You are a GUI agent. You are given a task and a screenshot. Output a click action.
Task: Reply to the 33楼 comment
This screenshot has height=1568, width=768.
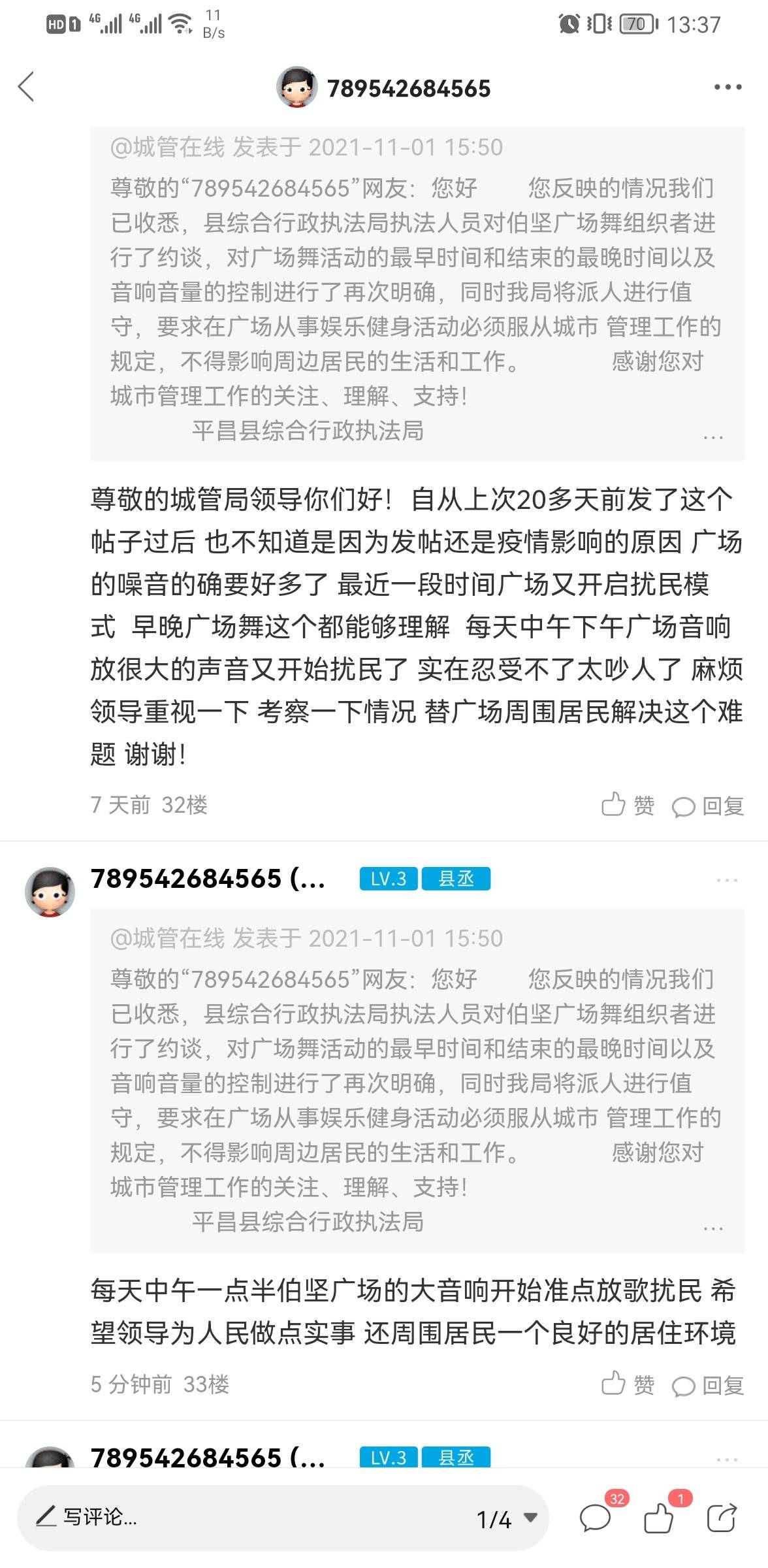pyautogui.click(x=709, y=1385)
